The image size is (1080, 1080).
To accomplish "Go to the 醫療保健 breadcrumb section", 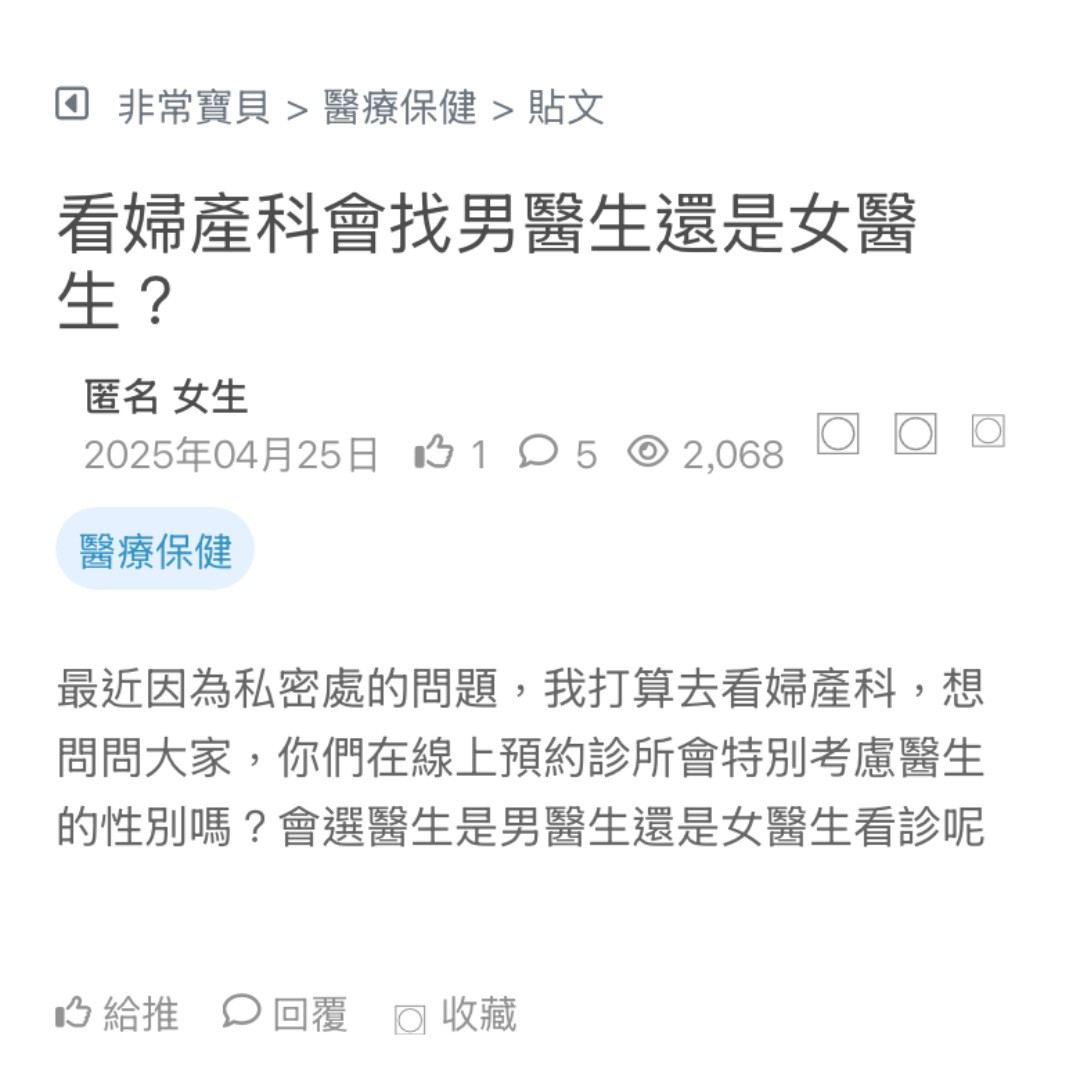I will coord(400,107).
